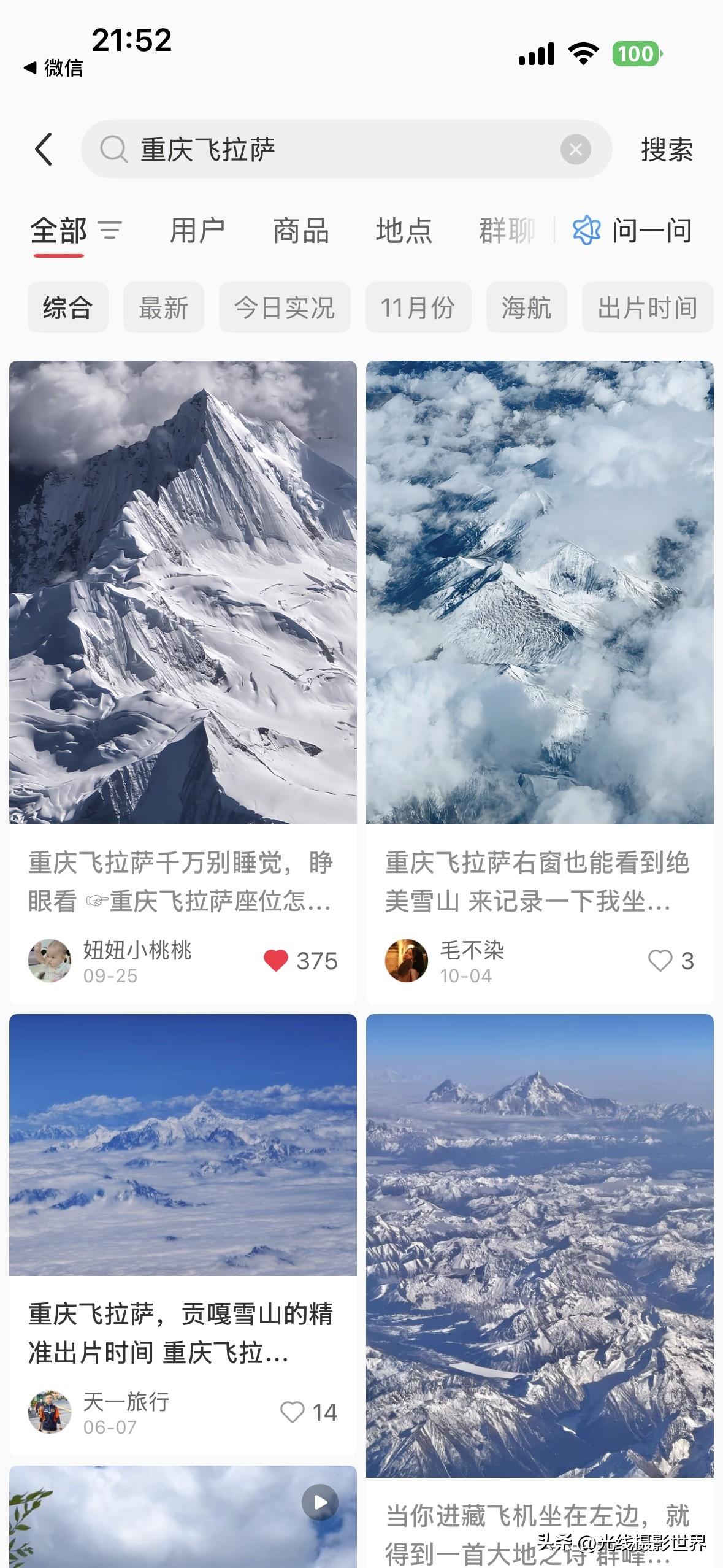Select the 出片时间 chip
Screen dimensions: 723x1568
tap(647, 307)
